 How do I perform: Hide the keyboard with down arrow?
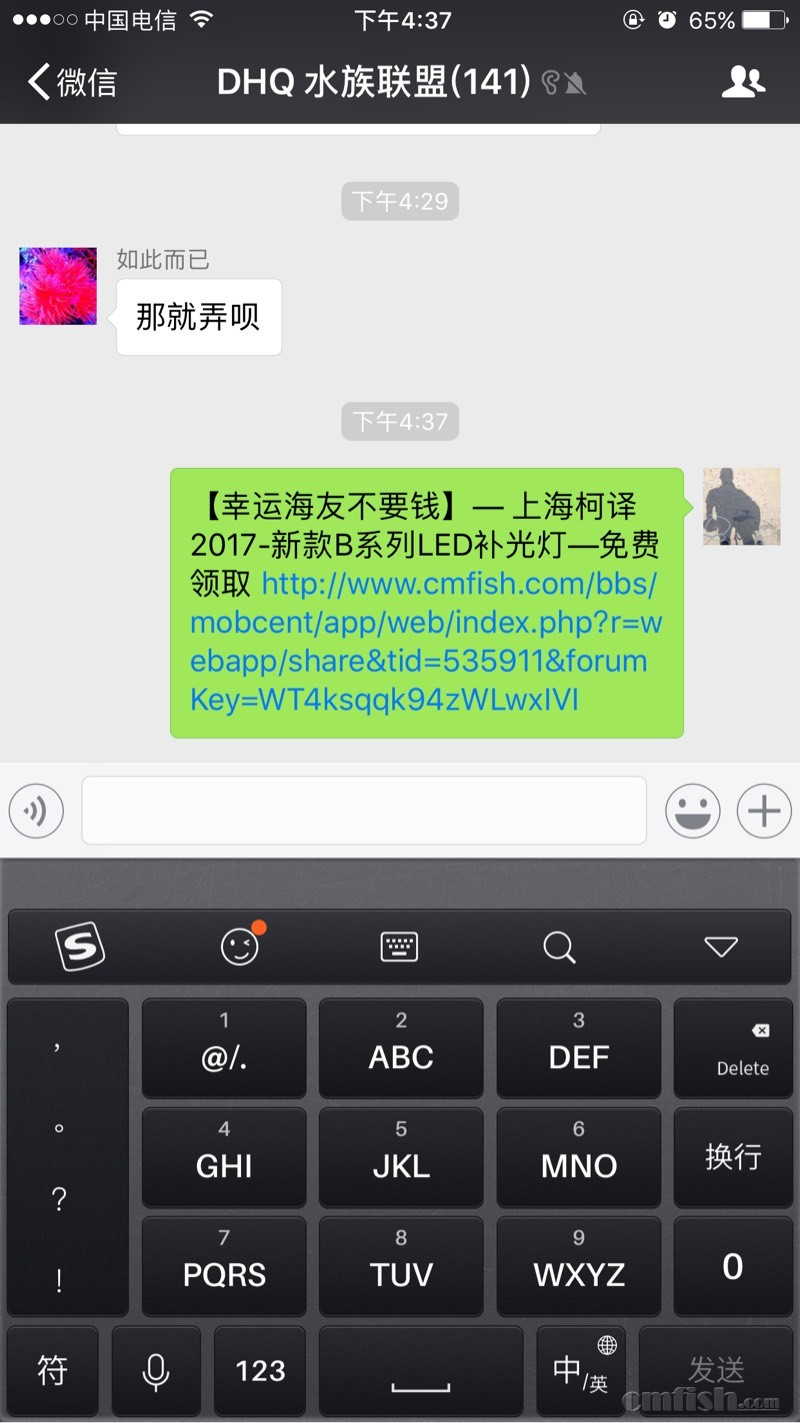coord(720,946)
